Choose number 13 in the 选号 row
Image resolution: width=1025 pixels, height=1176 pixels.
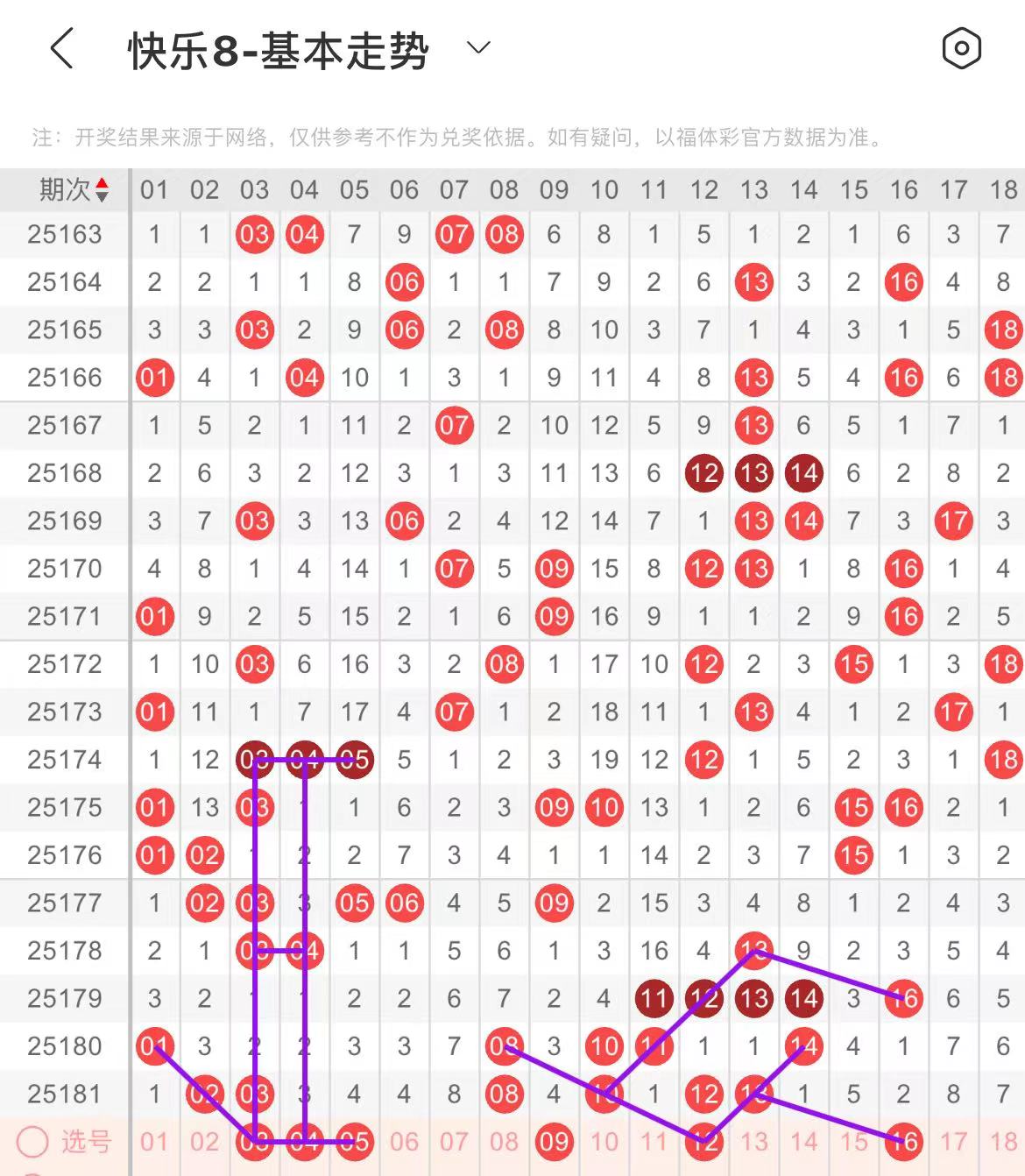tap(753, 1142)
